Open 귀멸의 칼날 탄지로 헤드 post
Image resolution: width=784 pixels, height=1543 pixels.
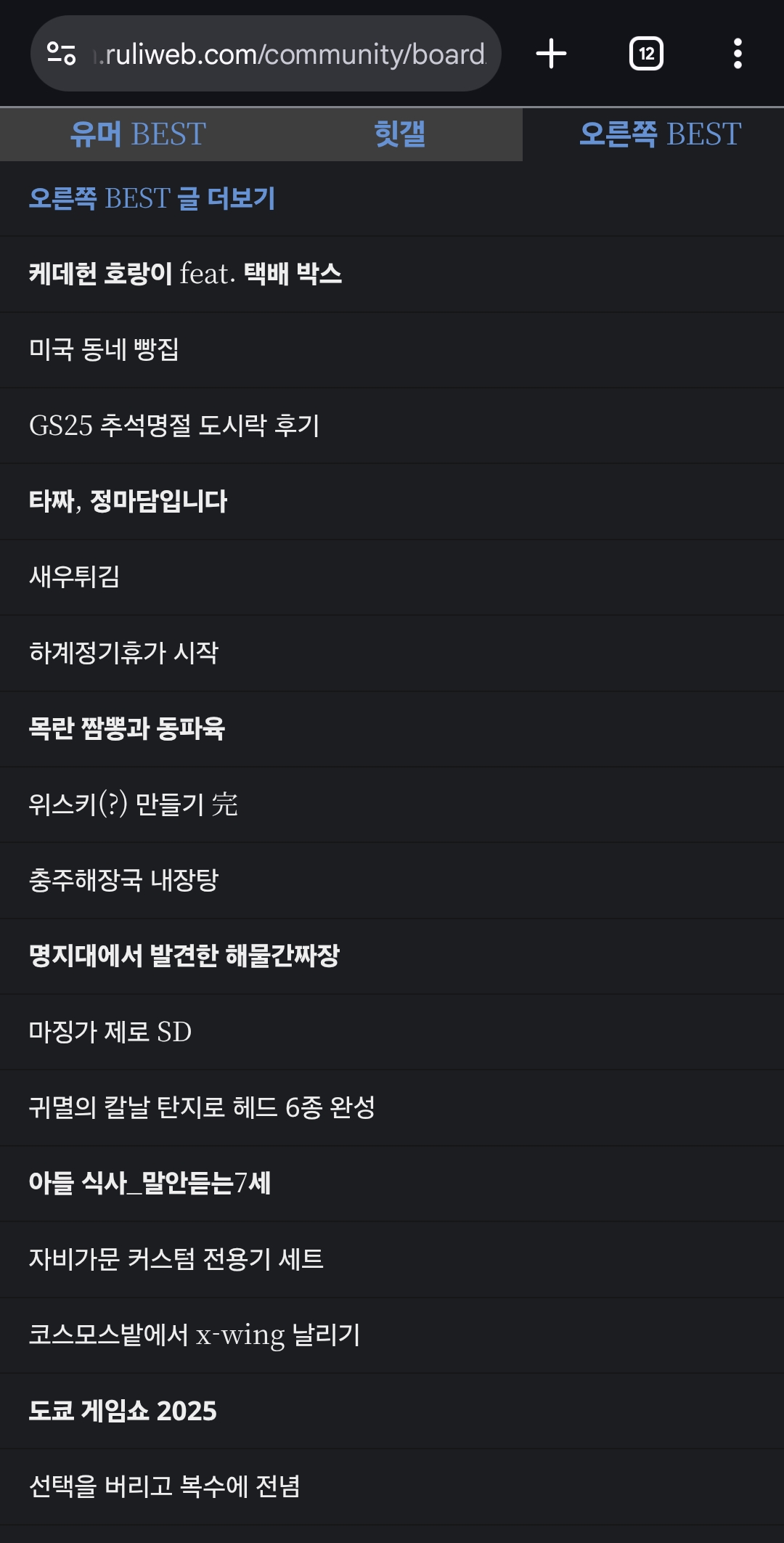pyautogui.click(x=202, y=1107)
